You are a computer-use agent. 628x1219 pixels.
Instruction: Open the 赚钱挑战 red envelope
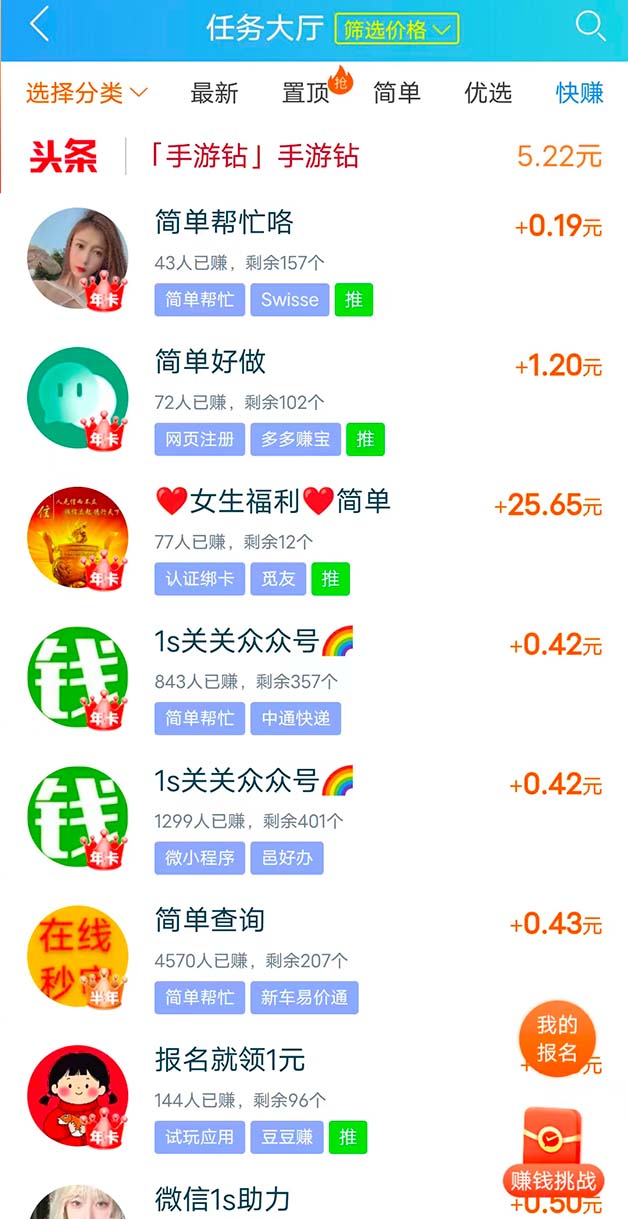(x=552, y=1150)
